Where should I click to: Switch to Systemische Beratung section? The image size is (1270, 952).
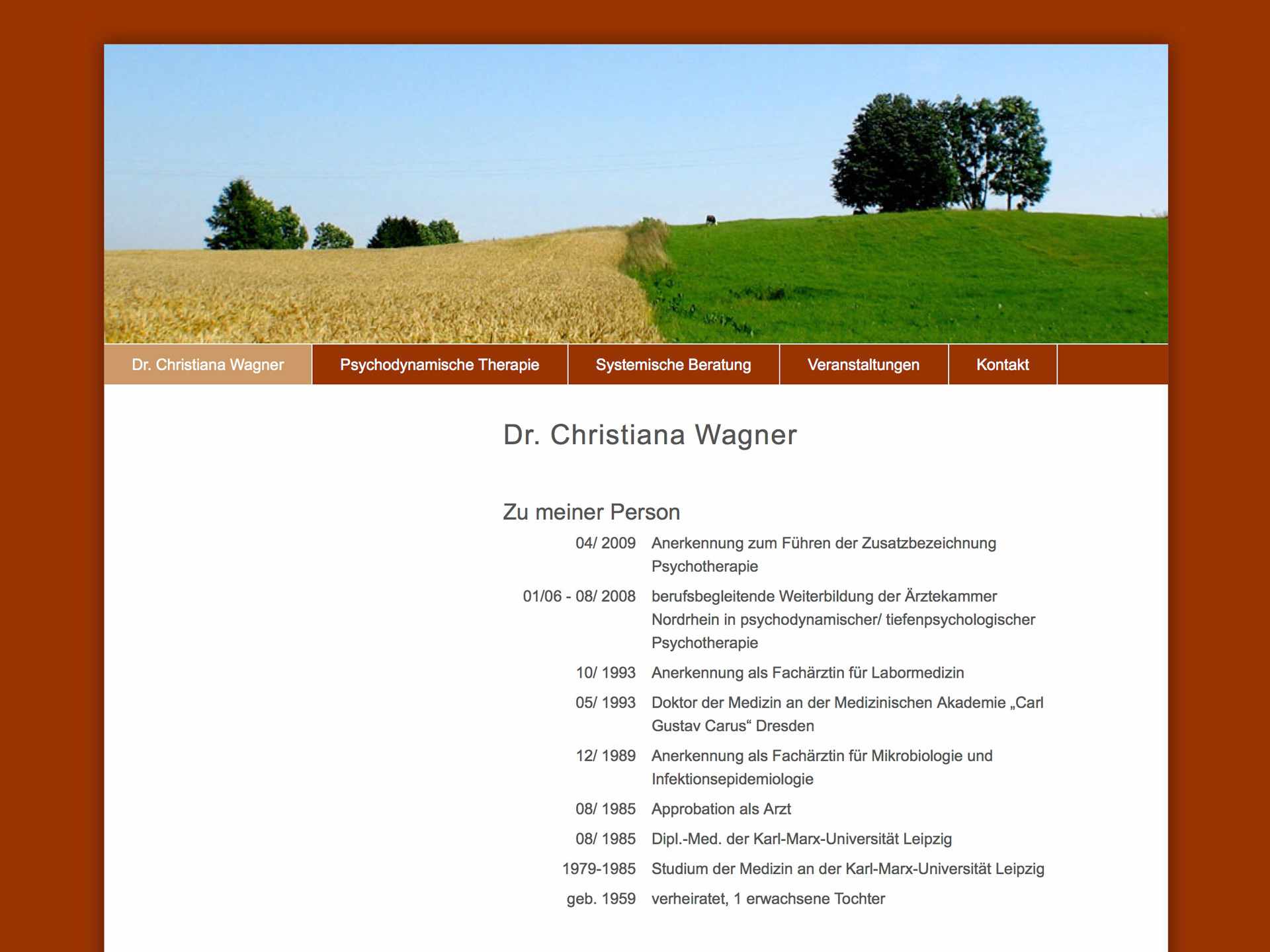pyautogui.click(x=673, y=364)
